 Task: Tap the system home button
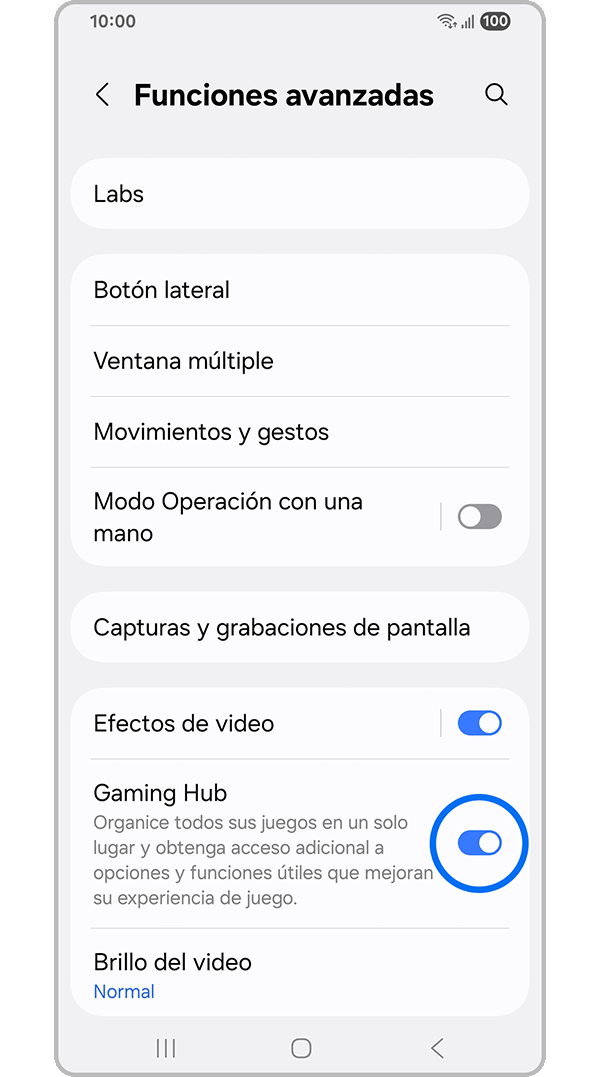coord(301,1048)
